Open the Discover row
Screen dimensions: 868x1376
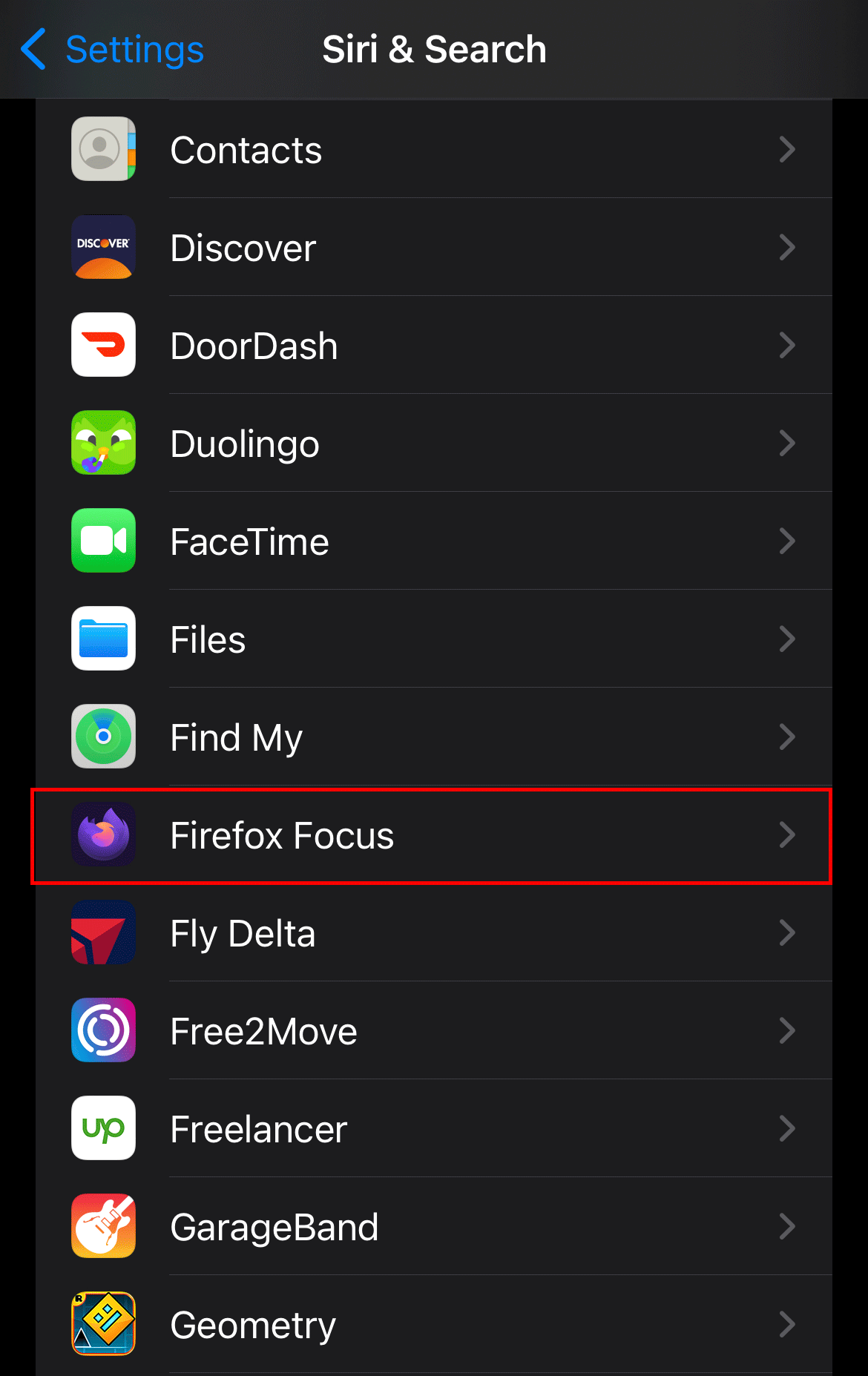click(433, 248)
